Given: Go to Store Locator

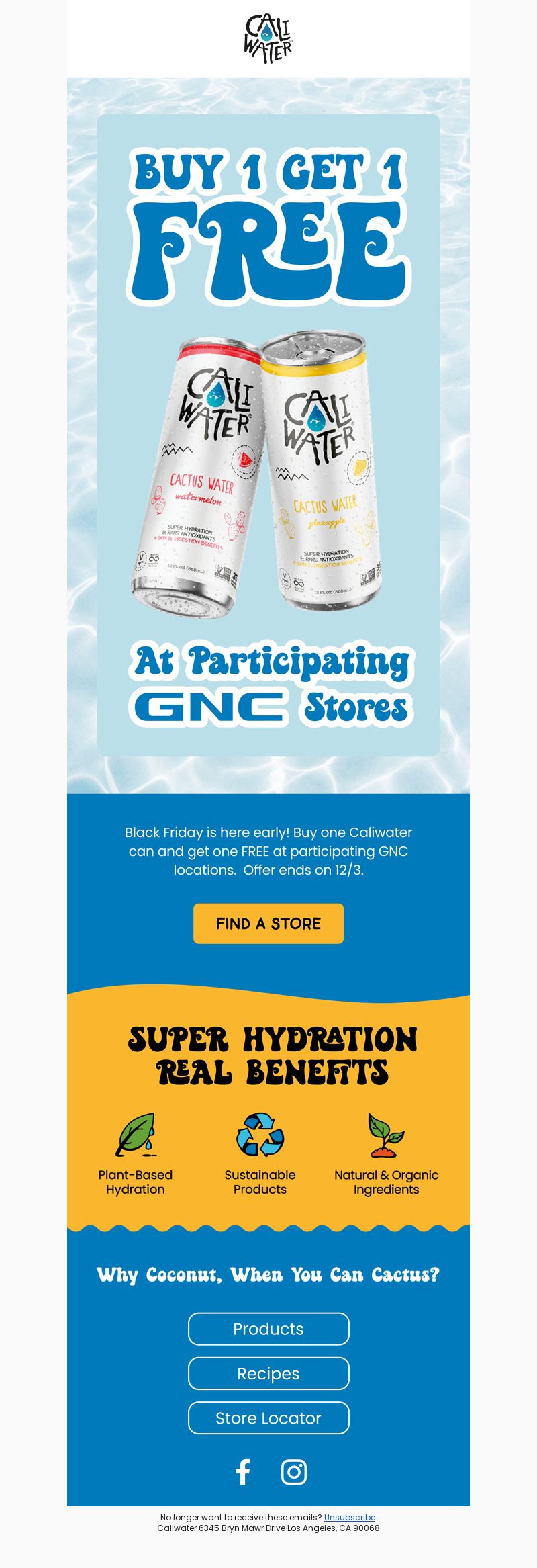Looking at the screenshot, I should pos(268,1418).
